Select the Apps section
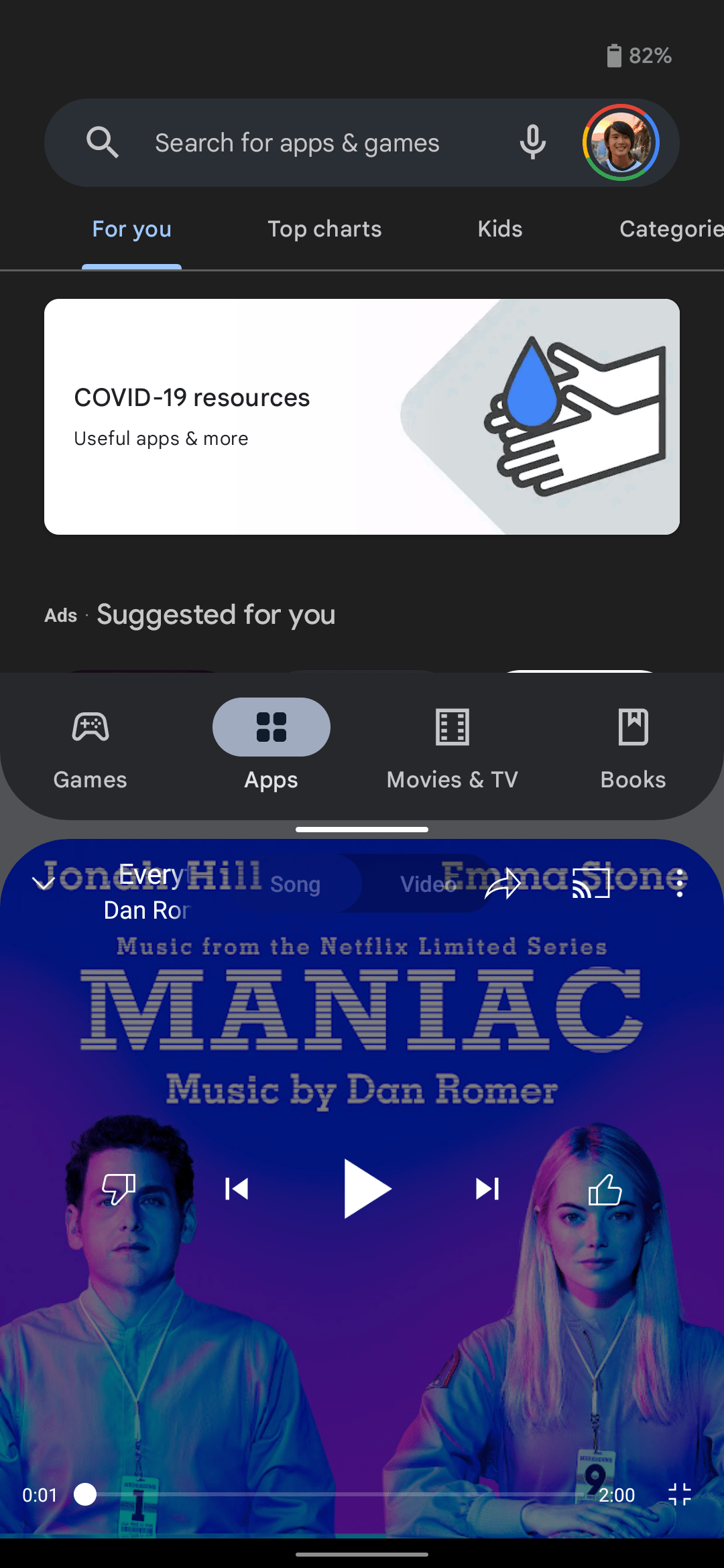724x1568 pixels. (x=271, y=747)
